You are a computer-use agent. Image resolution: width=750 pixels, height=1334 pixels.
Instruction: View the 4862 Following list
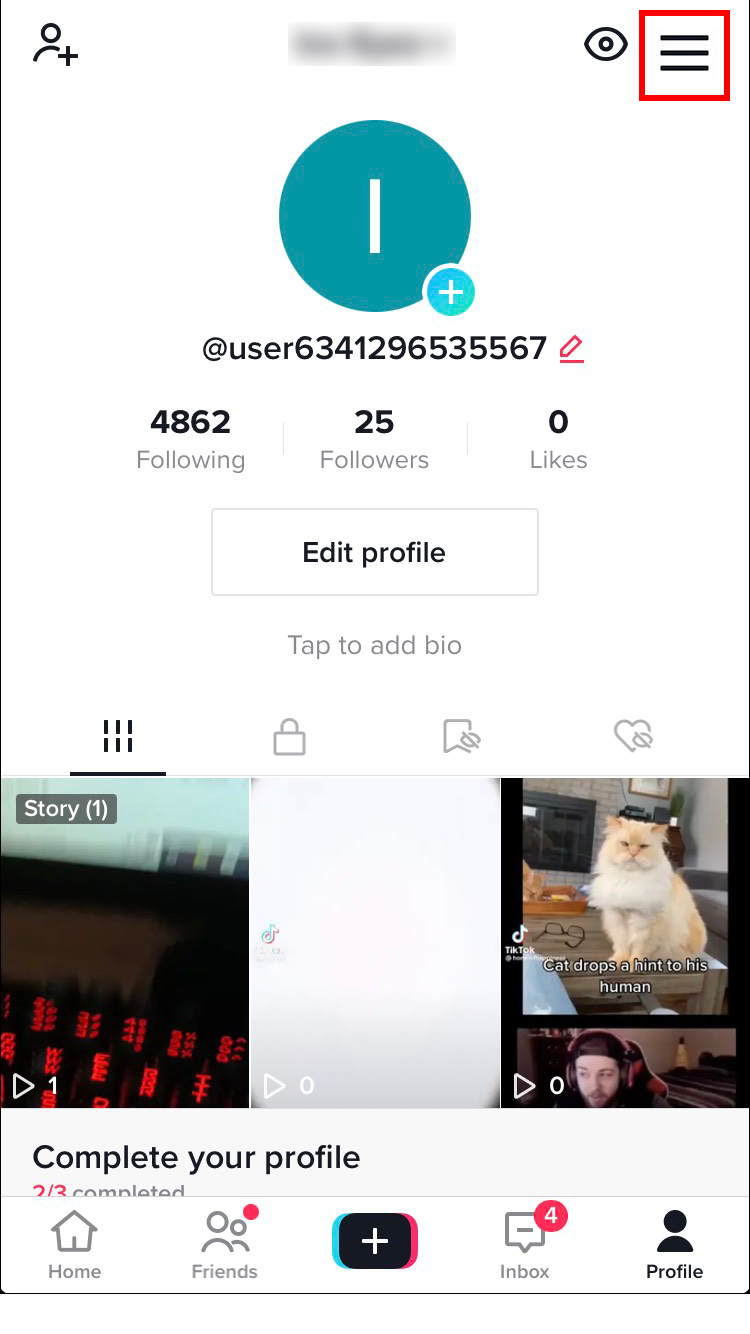pos(190,439)
